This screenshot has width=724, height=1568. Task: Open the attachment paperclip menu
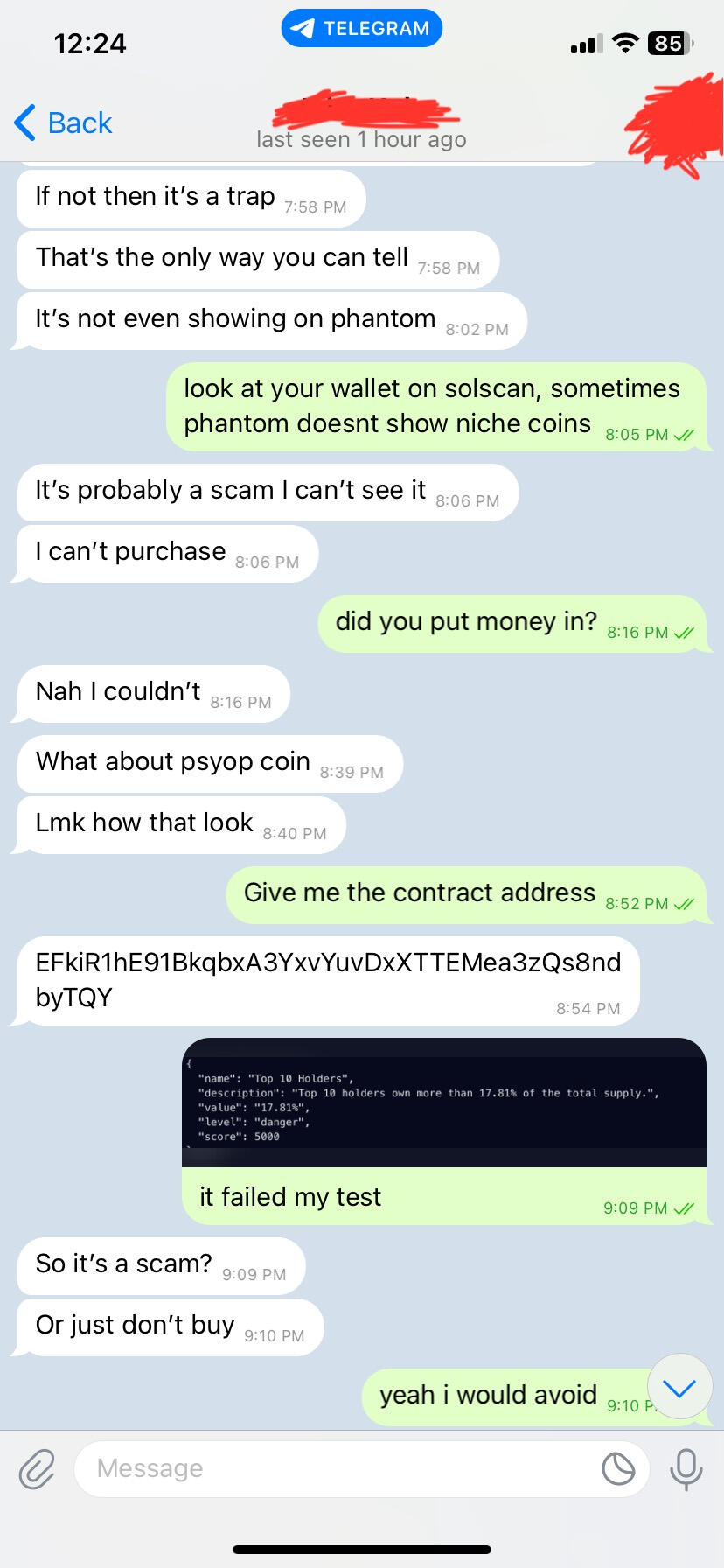(38, 1468)
